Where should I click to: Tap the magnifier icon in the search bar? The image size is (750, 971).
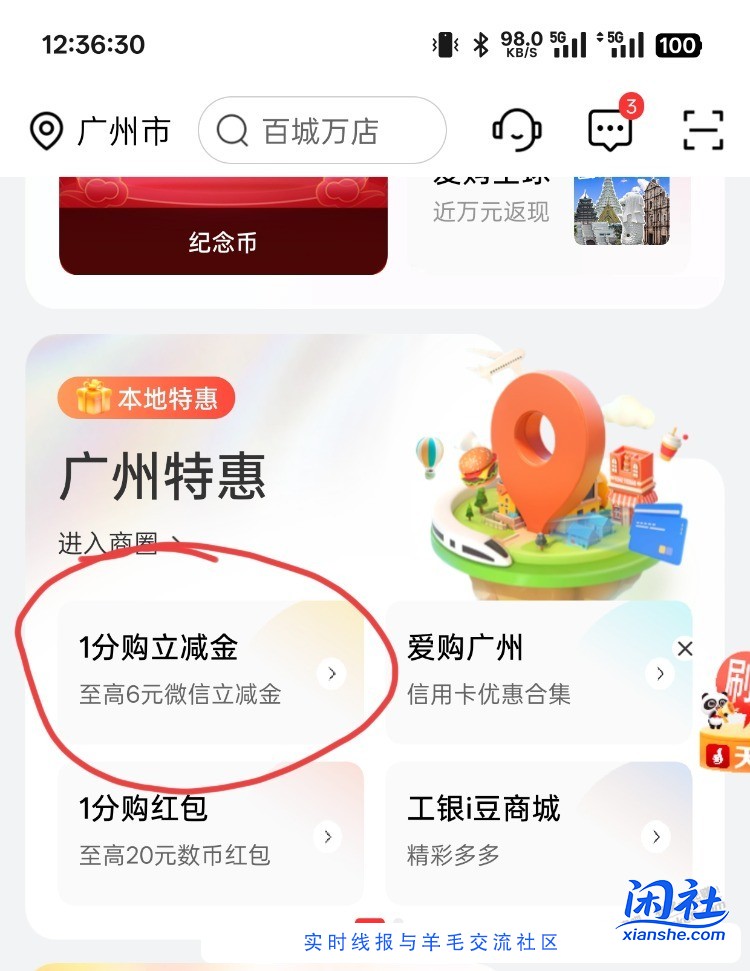coord(231,131)
